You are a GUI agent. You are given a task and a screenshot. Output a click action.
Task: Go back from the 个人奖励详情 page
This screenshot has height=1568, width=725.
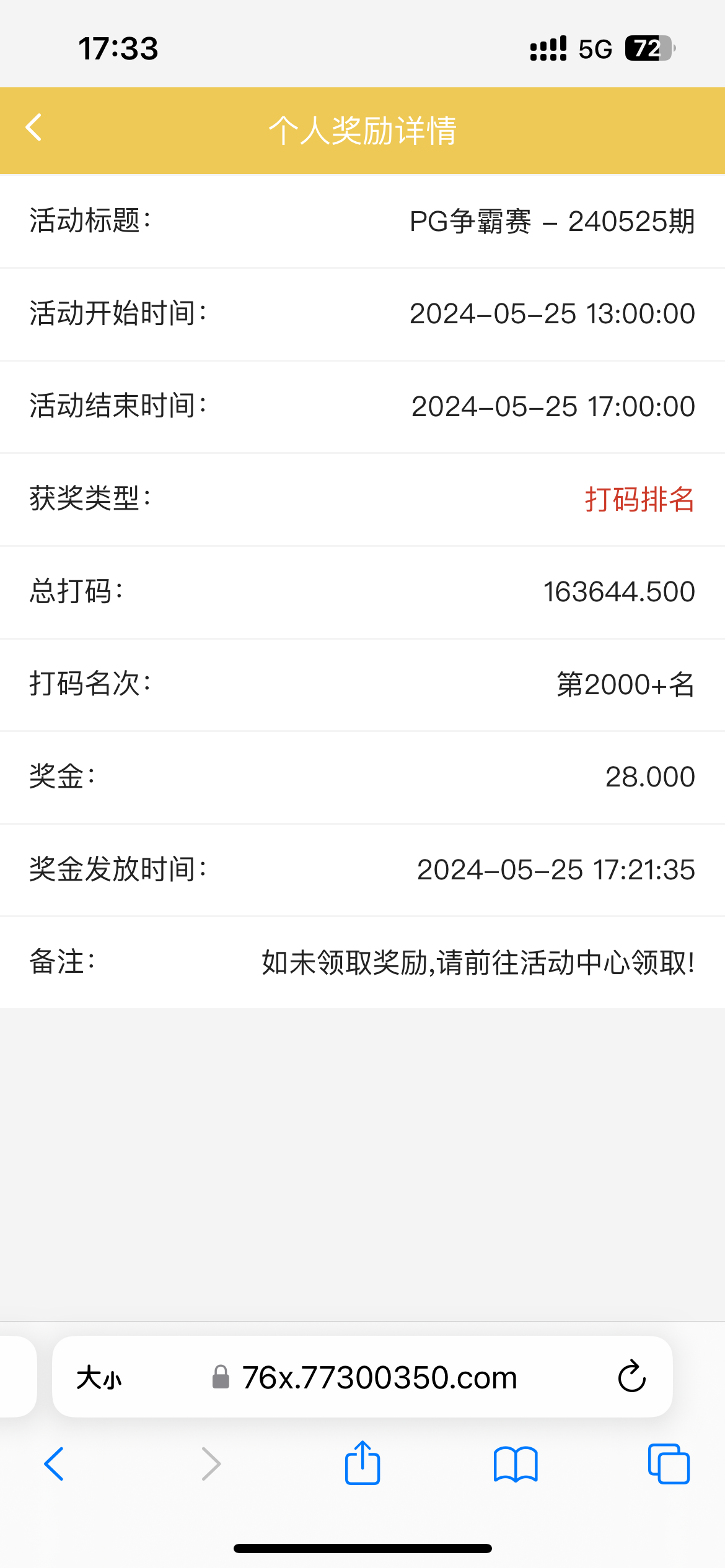[x=34, y=128]
